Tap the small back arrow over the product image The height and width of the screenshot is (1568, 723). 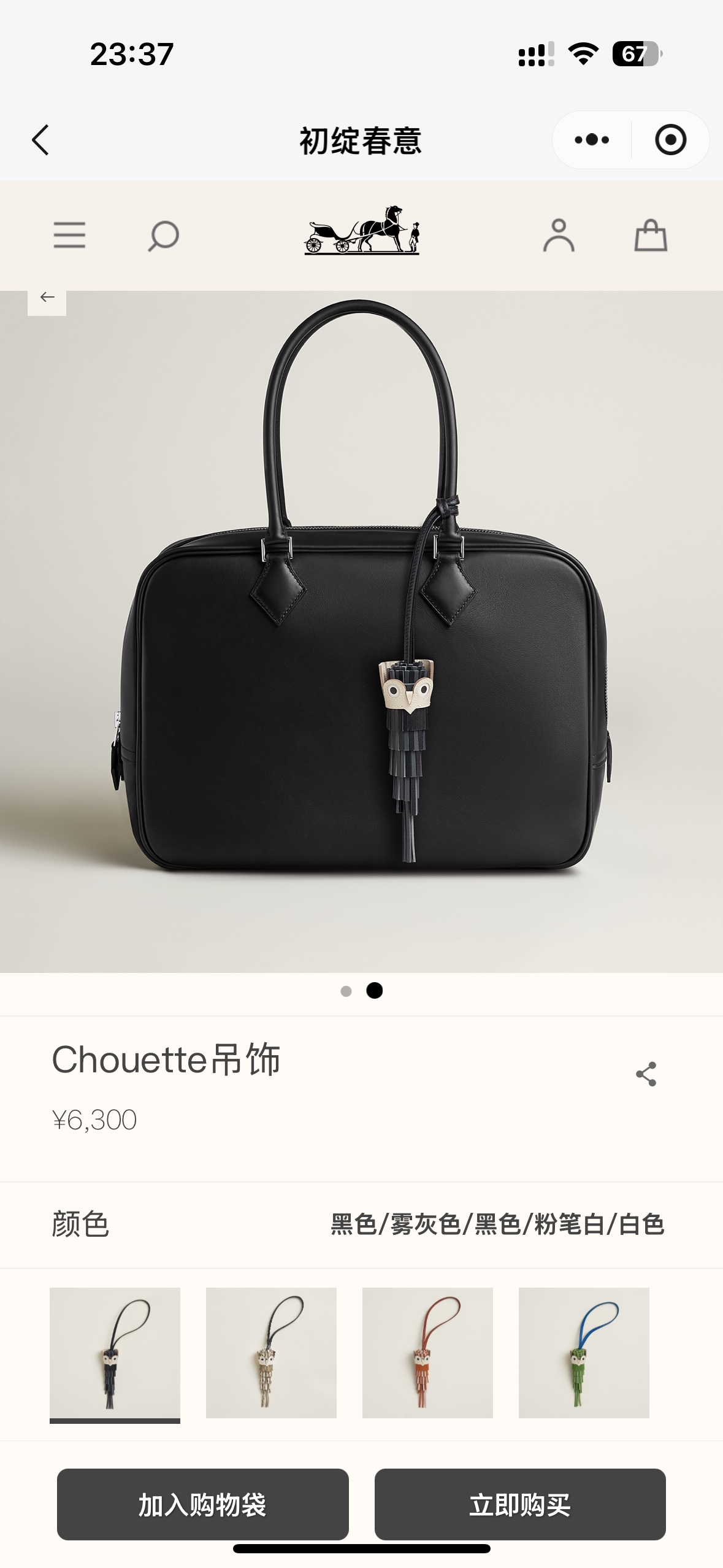tap(47, 298)
